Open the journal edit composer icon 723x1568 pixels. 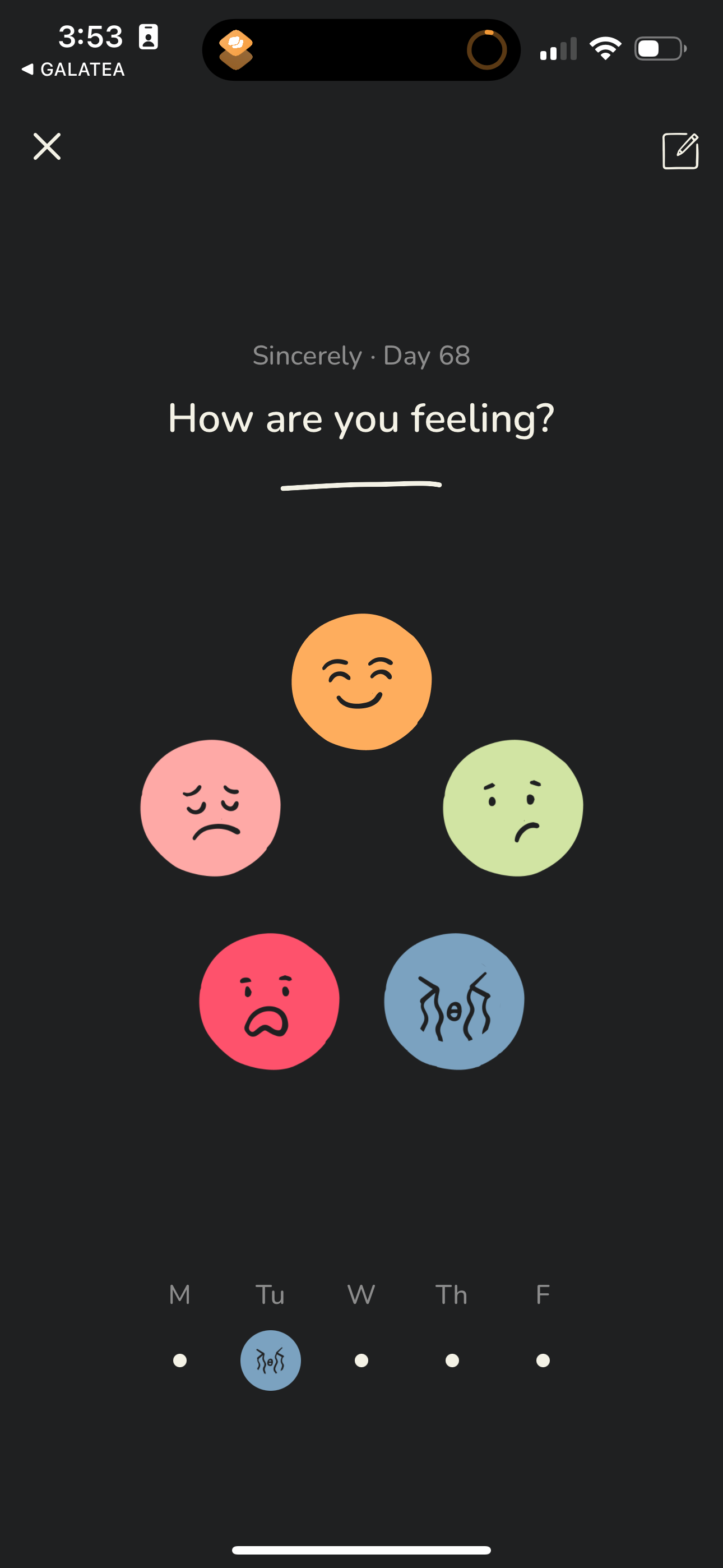(680, 150)
